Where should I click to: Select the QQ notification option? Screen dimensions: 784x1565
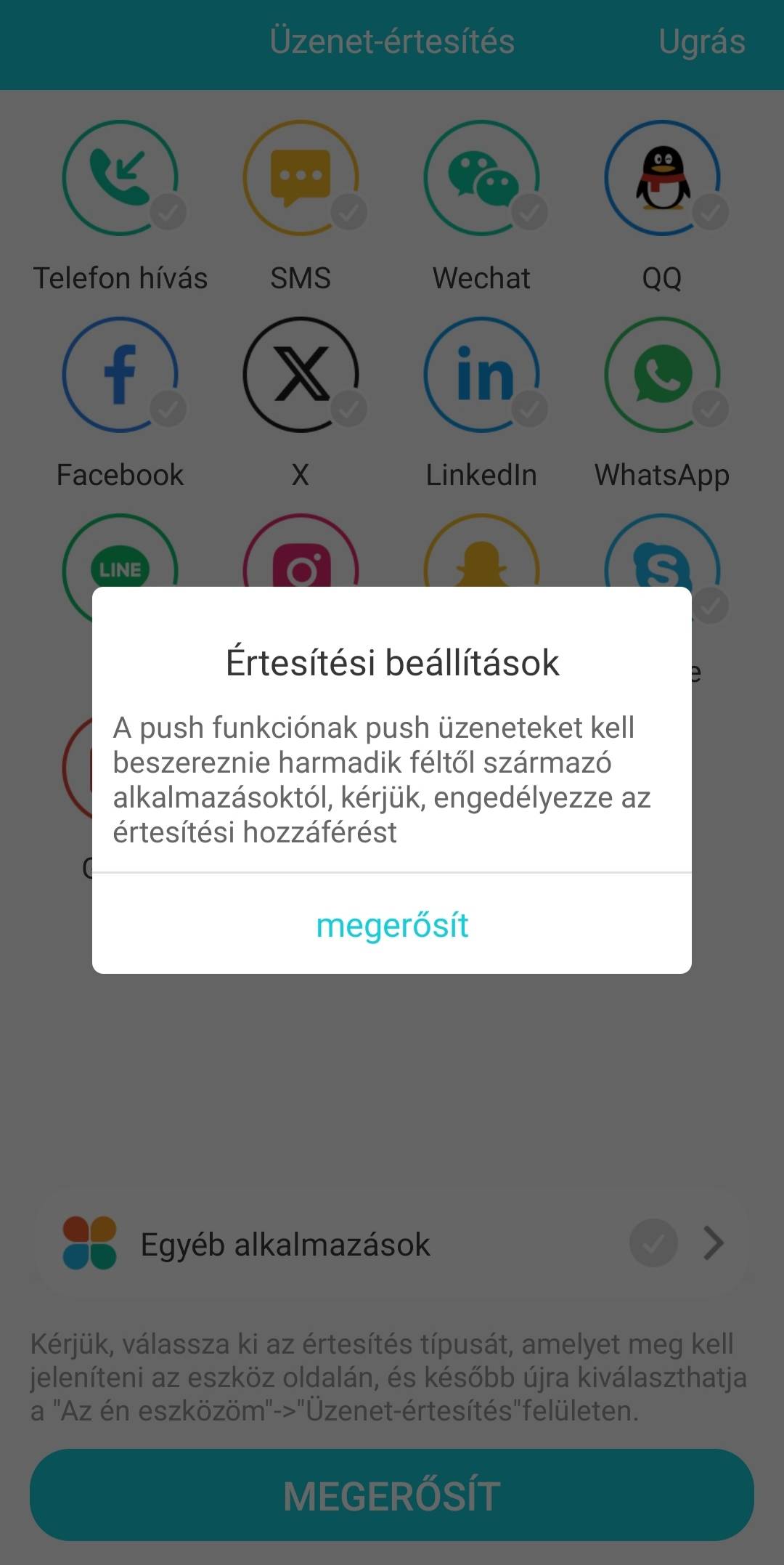coord(662,179)
